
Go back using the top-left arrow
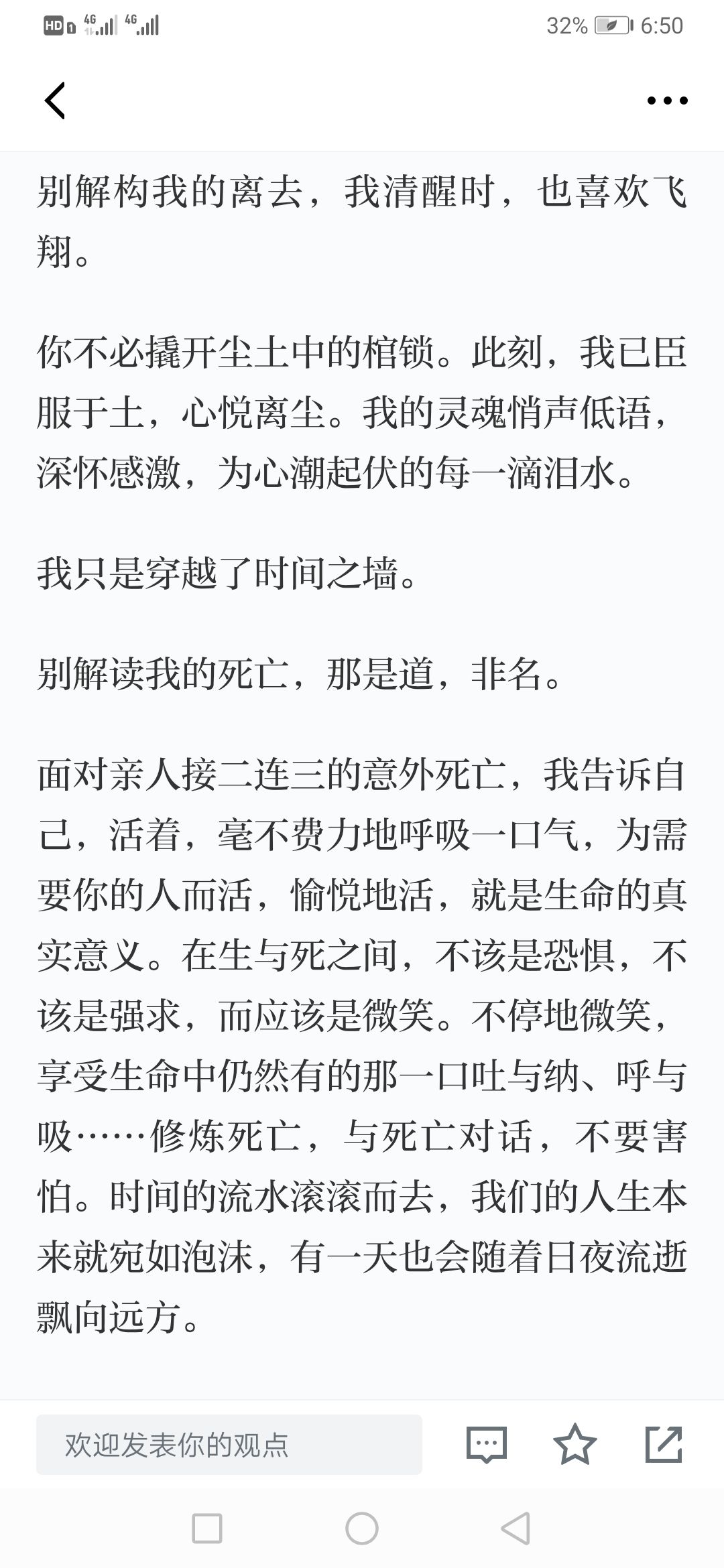(x=55, y=101)
